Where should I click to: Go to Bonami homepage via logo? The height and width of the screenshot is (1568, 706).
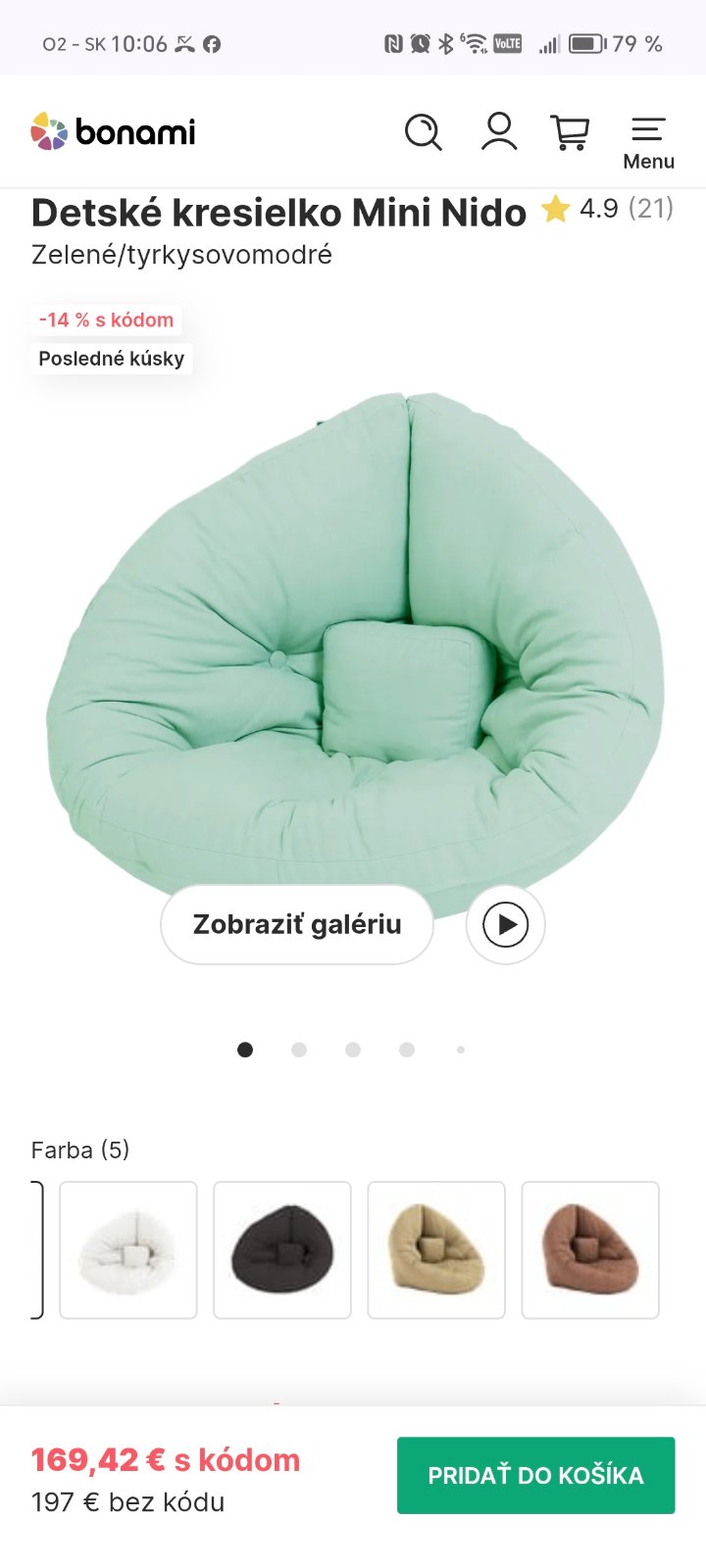(x=113, y=131)
